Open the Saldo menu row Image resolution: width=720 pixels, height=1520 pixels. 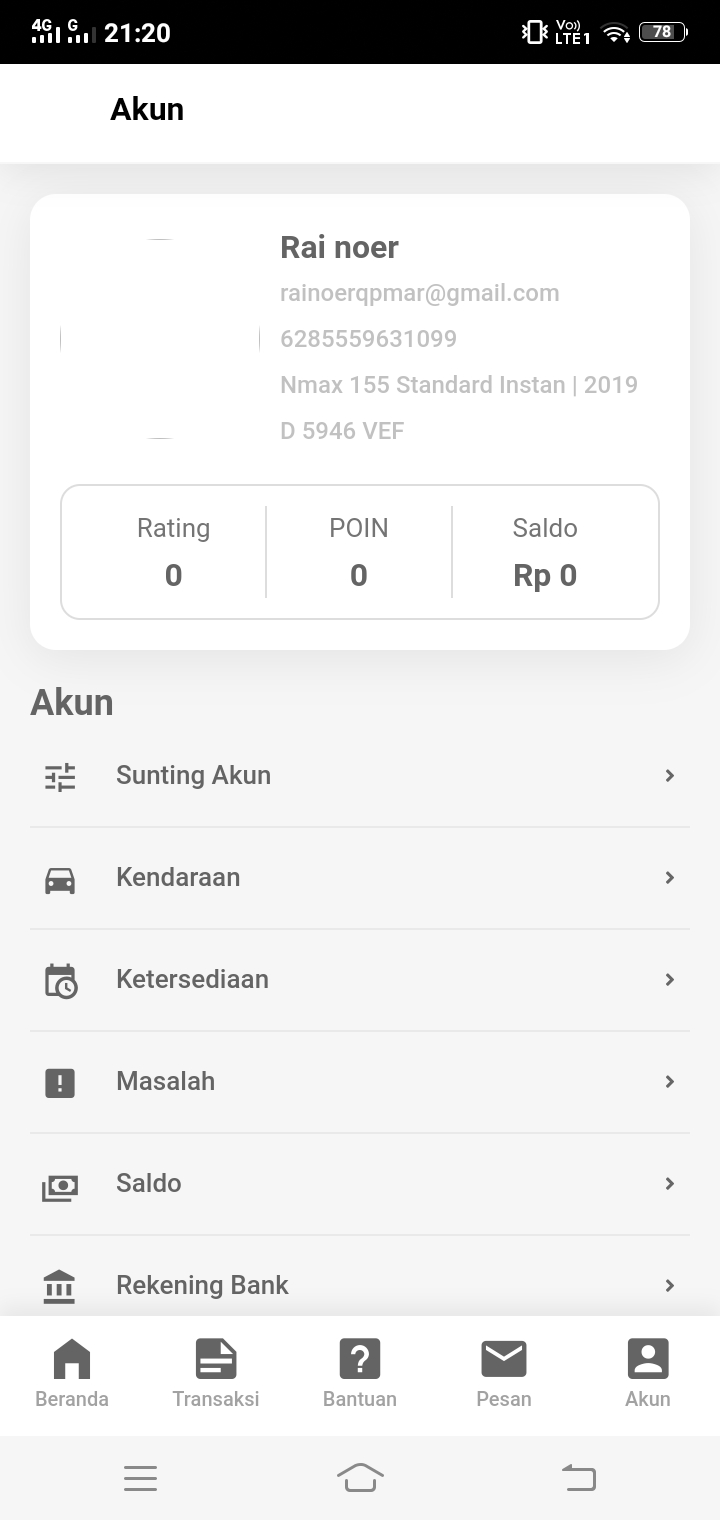(358, 1184)
